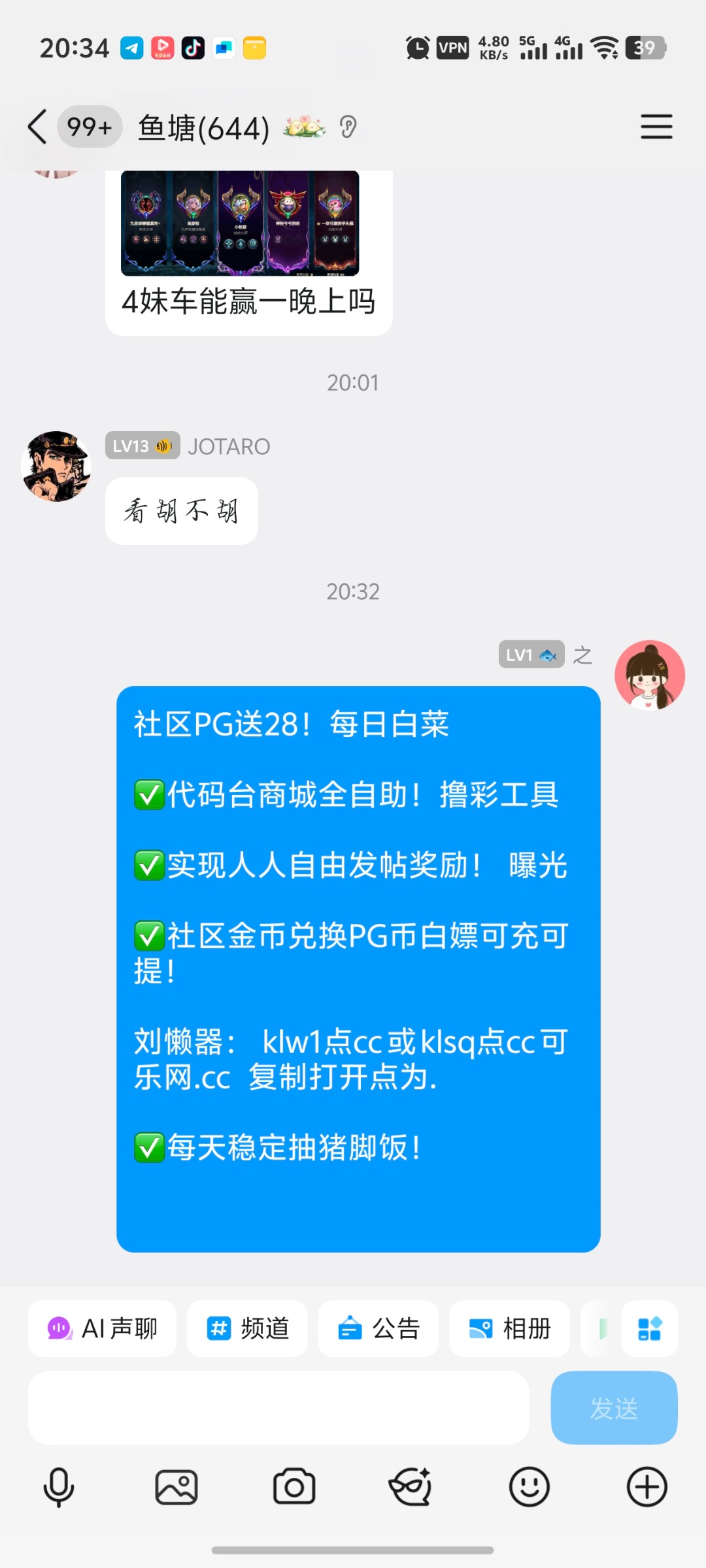
Task: Open the camera to take photo
Action: point(294,1487)
